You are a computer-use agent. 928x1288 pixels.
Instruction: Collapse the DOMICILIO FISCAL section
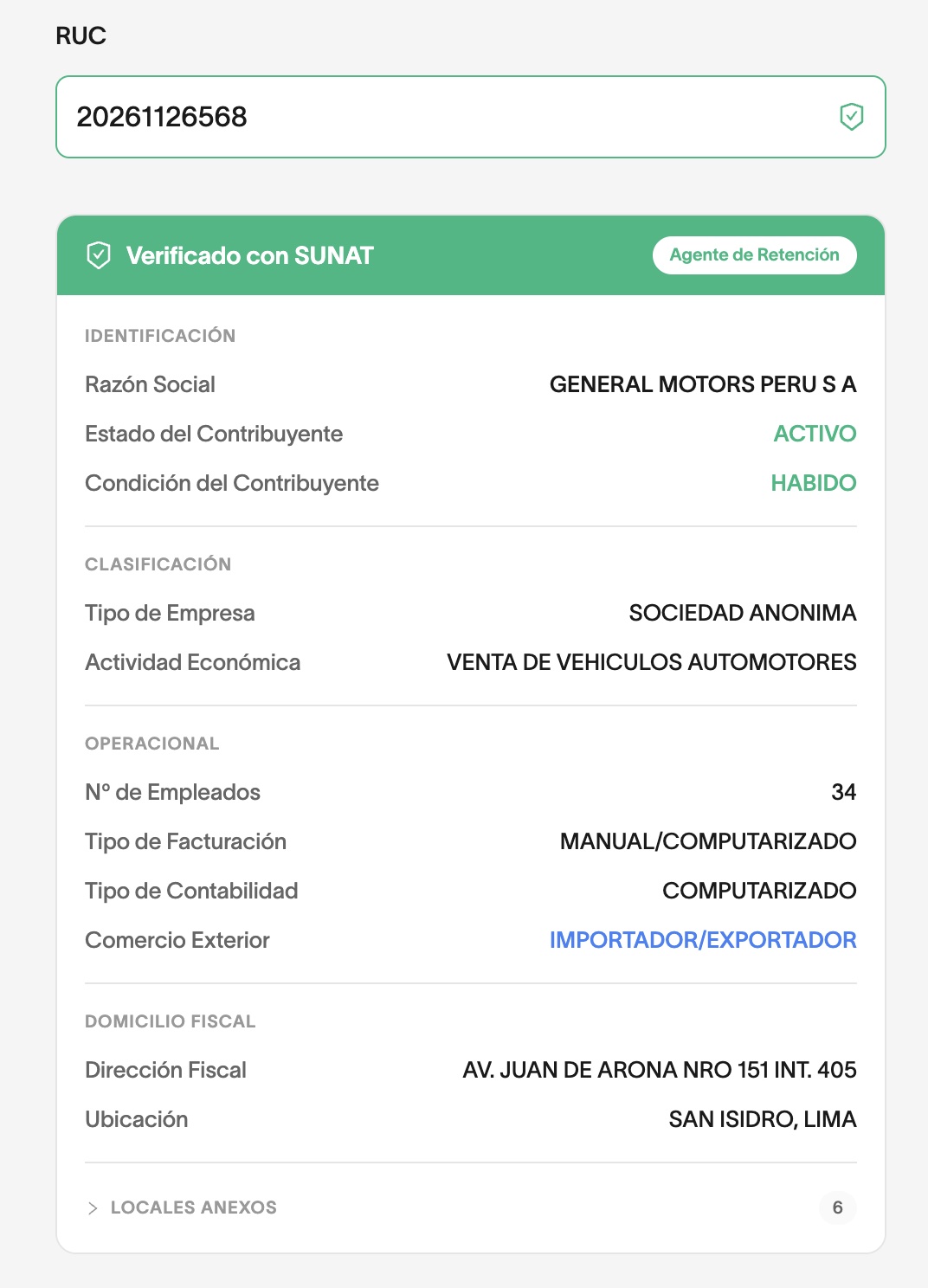click(171, 1021)
